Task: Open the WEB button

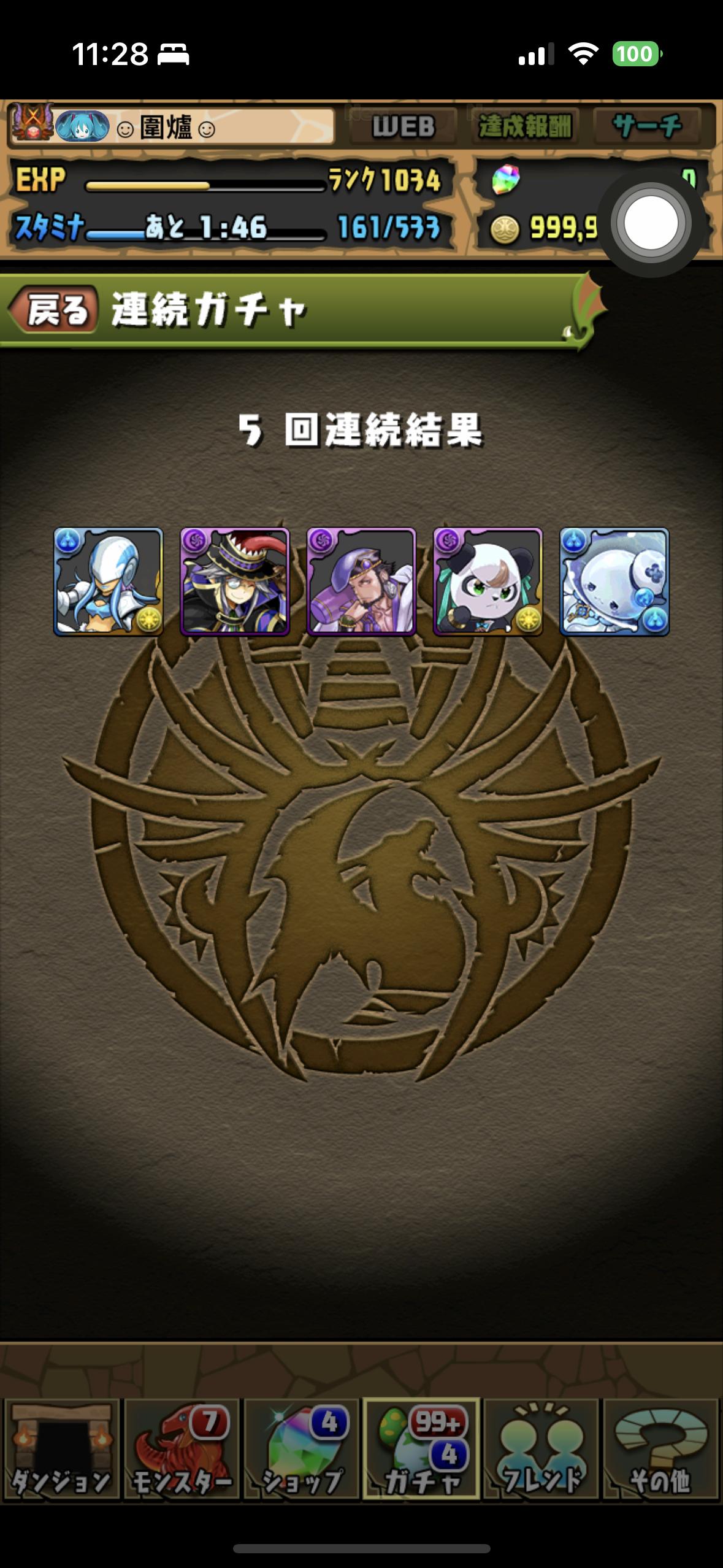Action: 403,127
